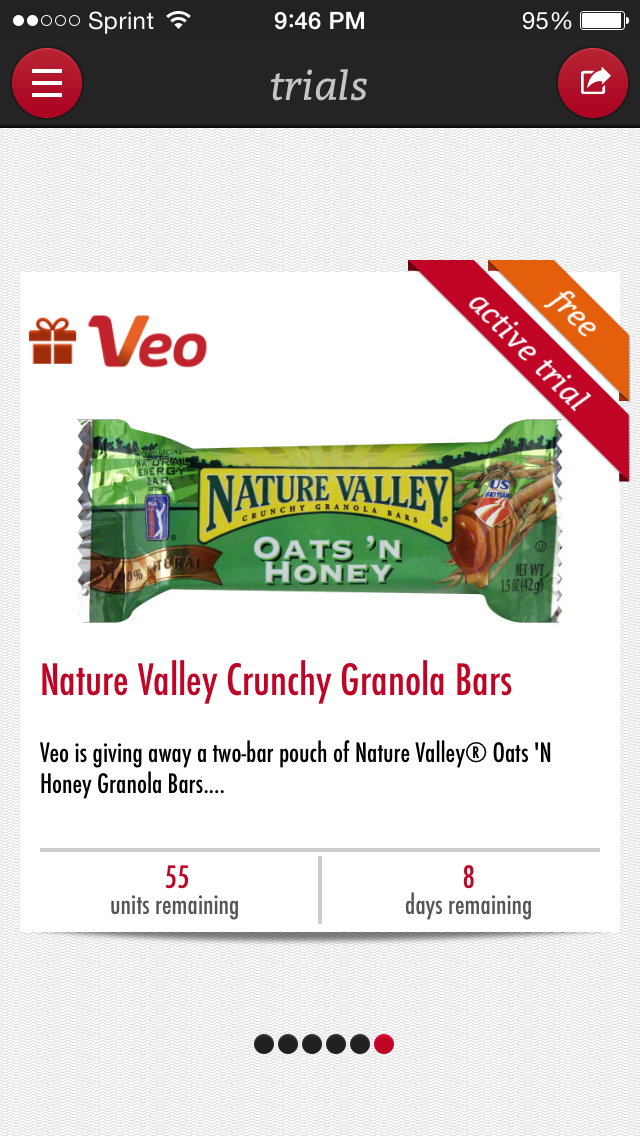Jump to the first page dot
This screenshot has width=640, height=1136.
264,1044
